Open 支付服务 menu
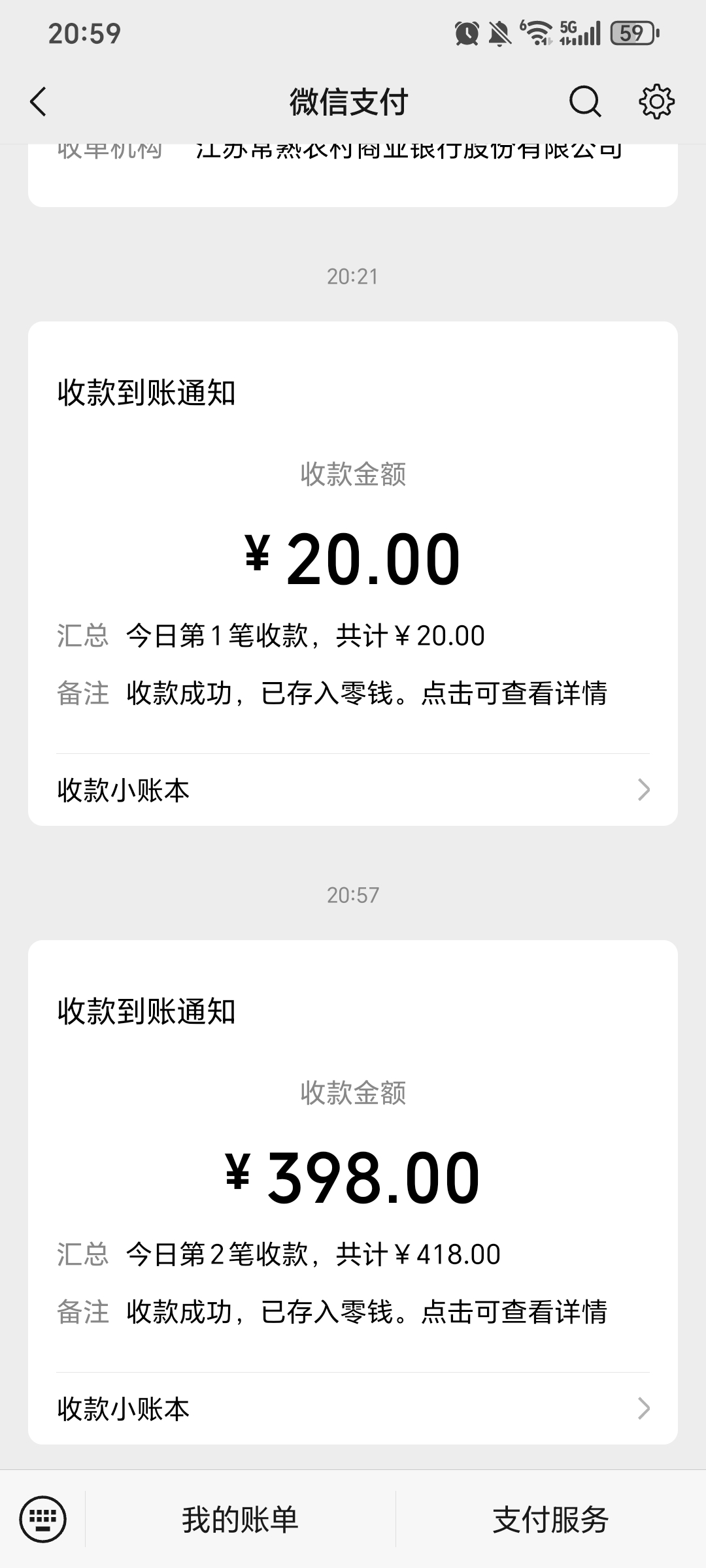This screenshot has height=1568, width=706. [550, 1520]
